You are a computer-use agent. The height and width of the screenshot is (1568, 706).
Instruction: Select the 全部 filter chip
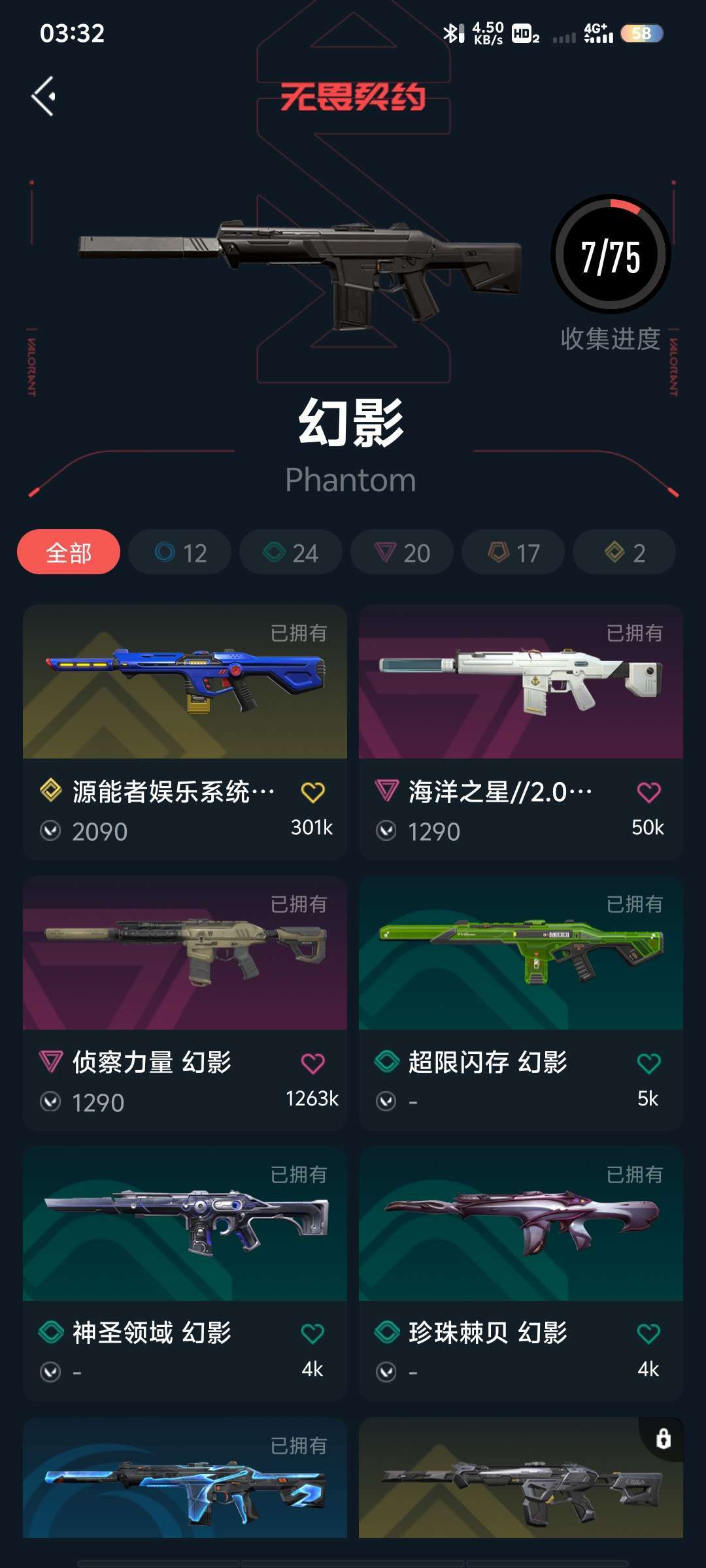click(69, 552)
